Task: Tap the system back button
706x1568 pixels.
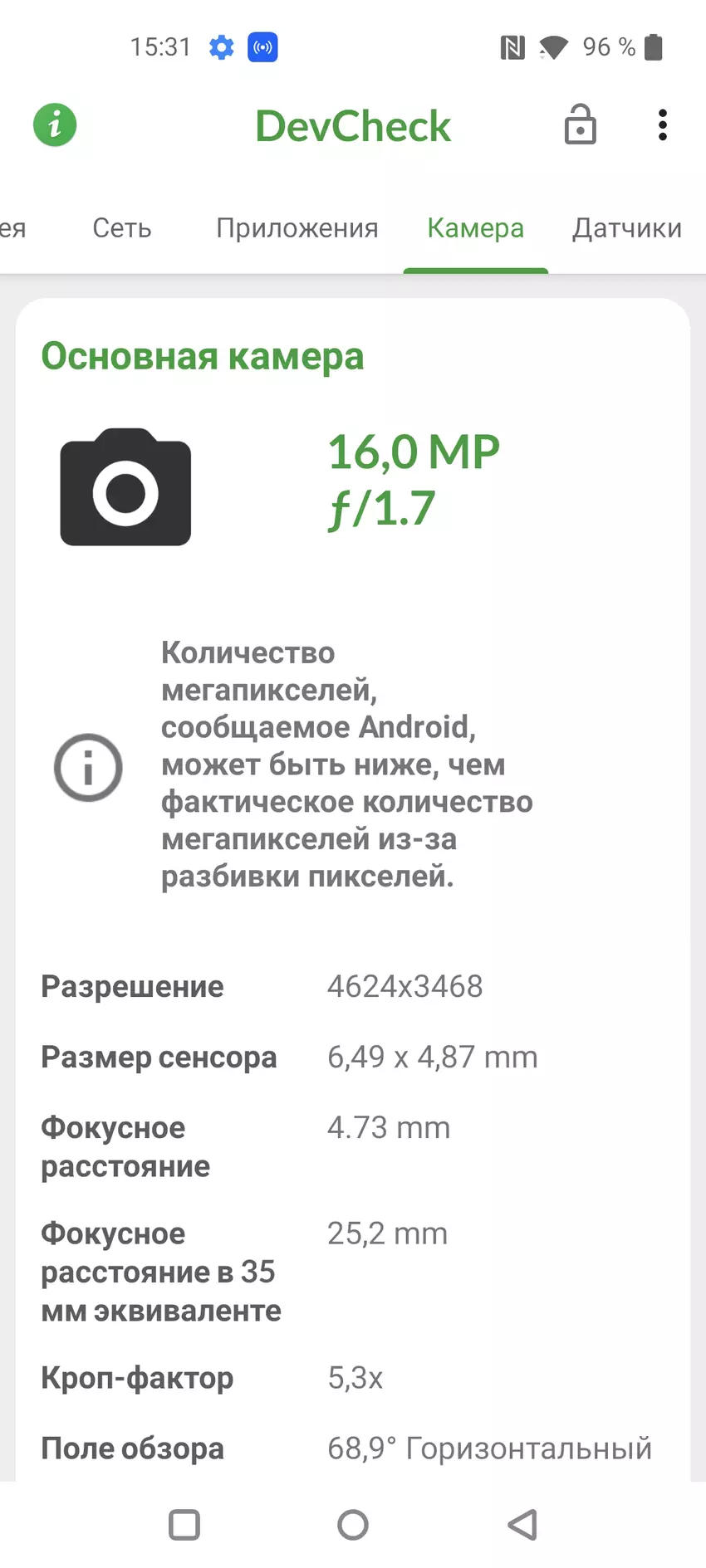Action: tap(522, 1524)
